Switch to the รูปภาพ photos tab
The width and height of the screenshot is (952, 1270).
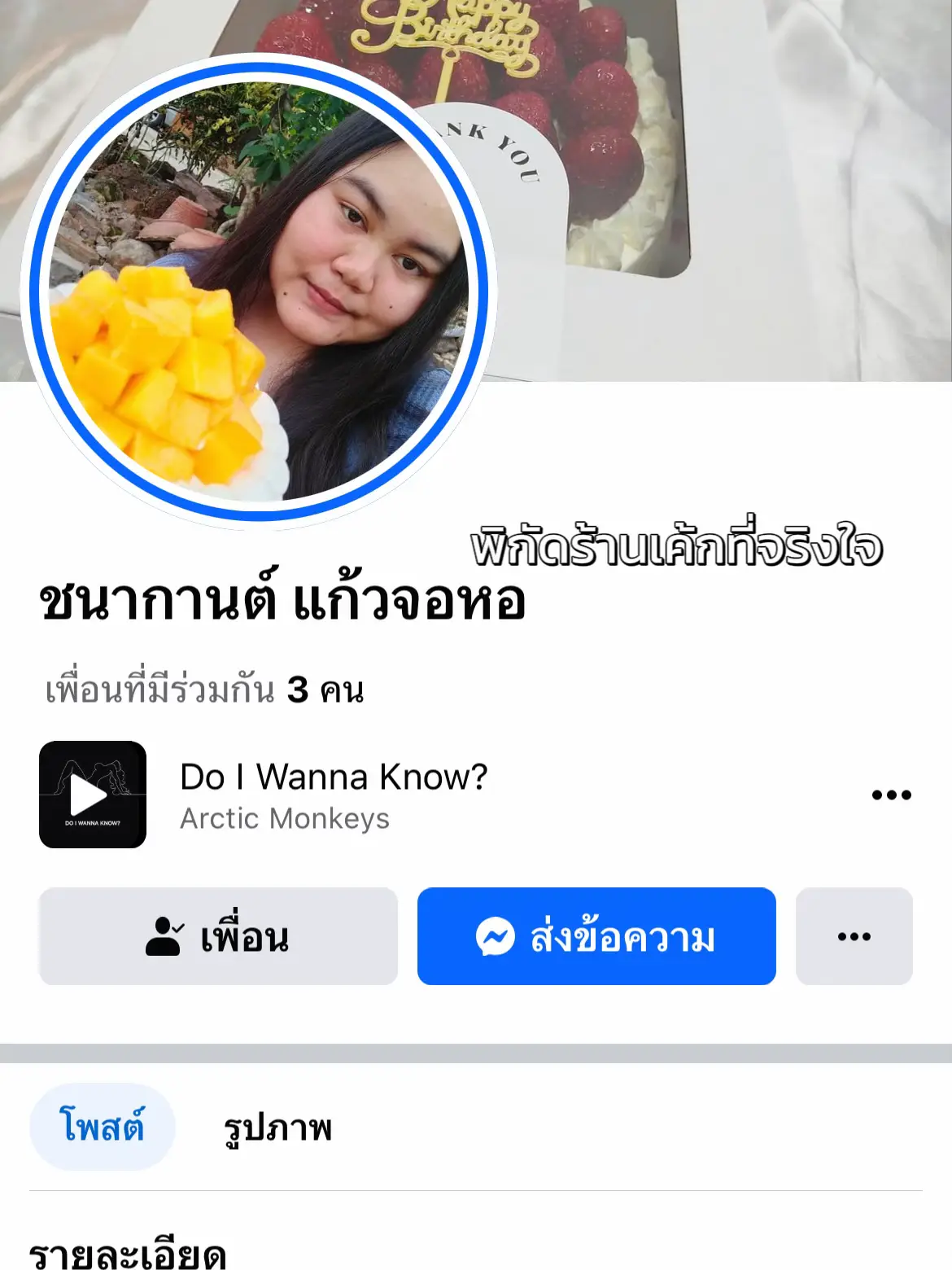point(277,1128)
